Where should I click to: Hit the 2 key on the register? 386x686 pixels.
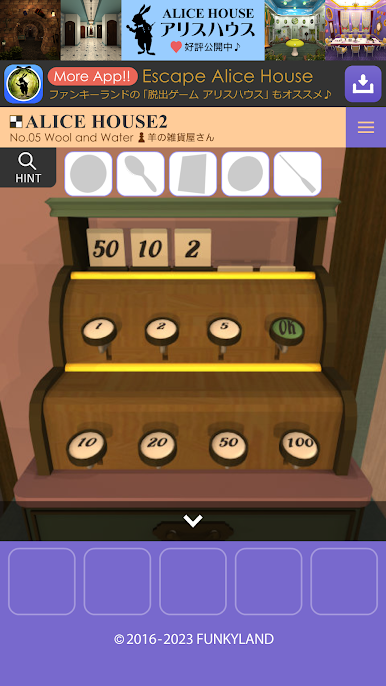(x=162, y=330)
